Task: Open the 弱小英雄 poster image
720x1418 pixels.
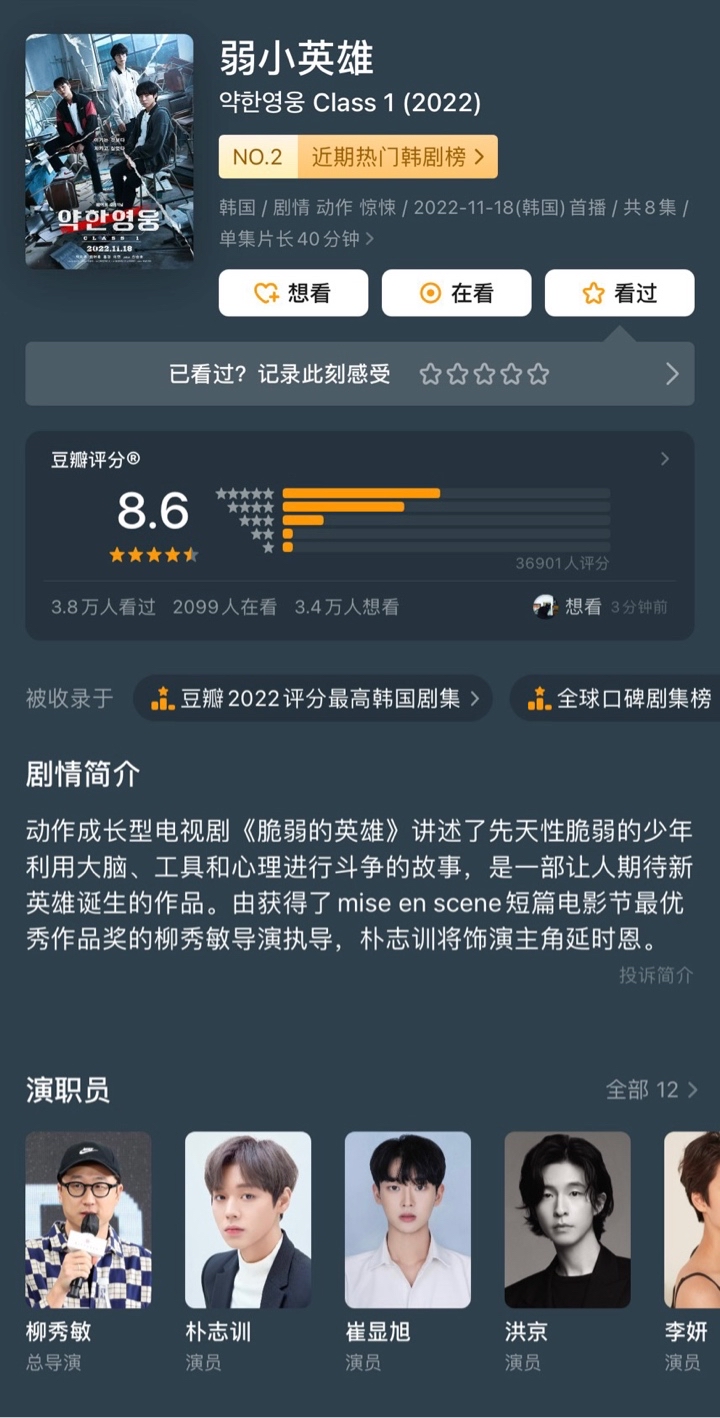Action: (x=109, y=151)
